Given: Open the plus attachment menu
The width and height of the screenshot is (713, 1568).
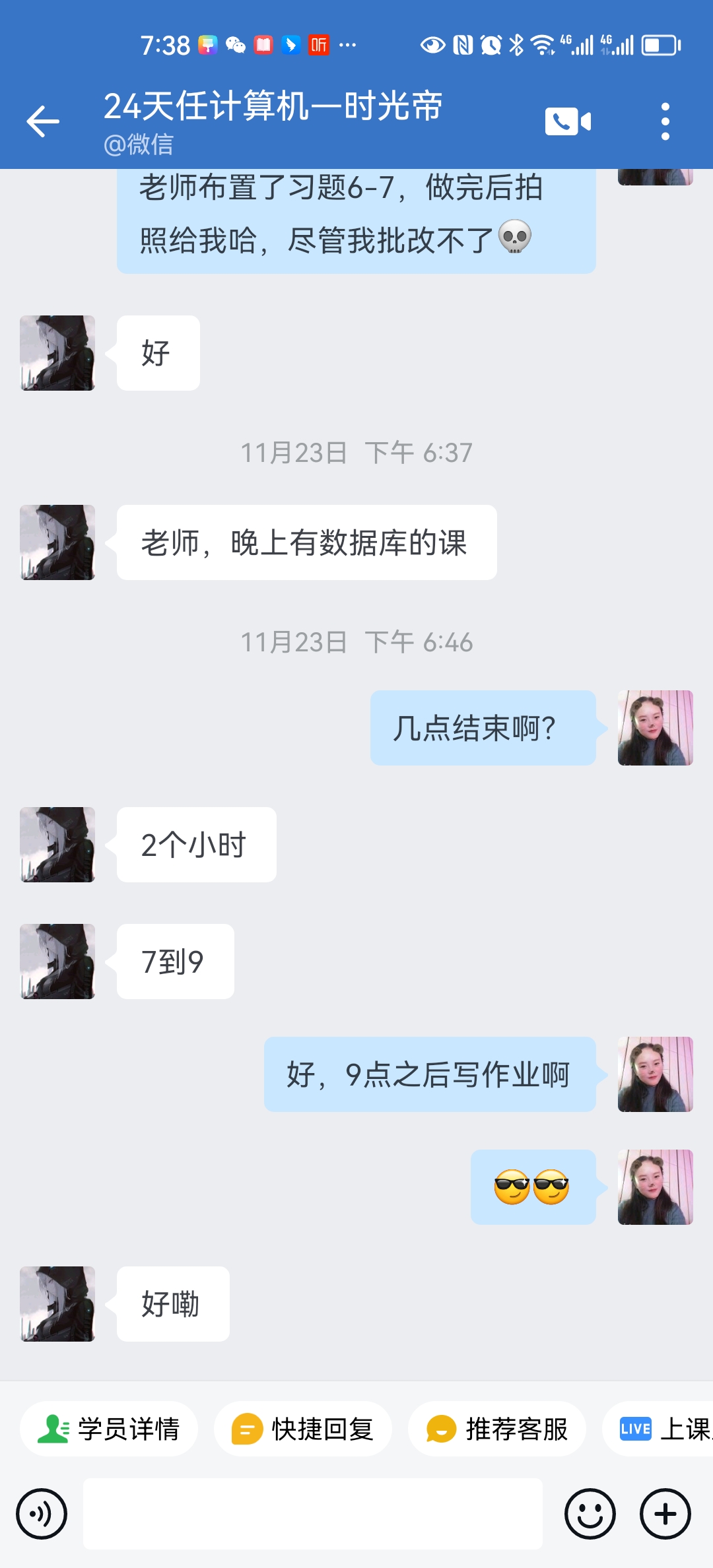Looking at the screenshot, I should click(665, 1513).
